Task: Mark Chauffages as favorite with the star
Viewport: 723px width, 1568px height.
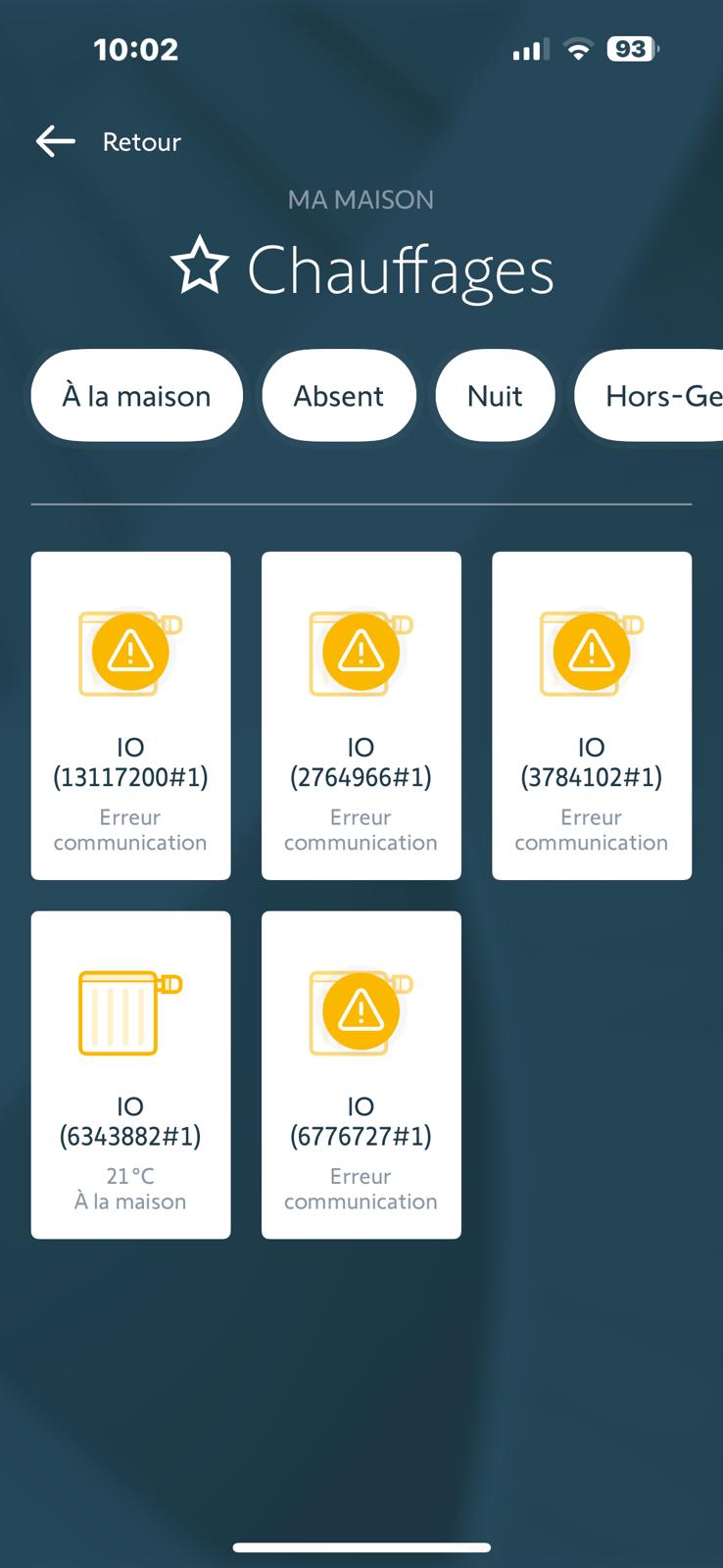Action: pyautogui.click(x=200, y=267)
